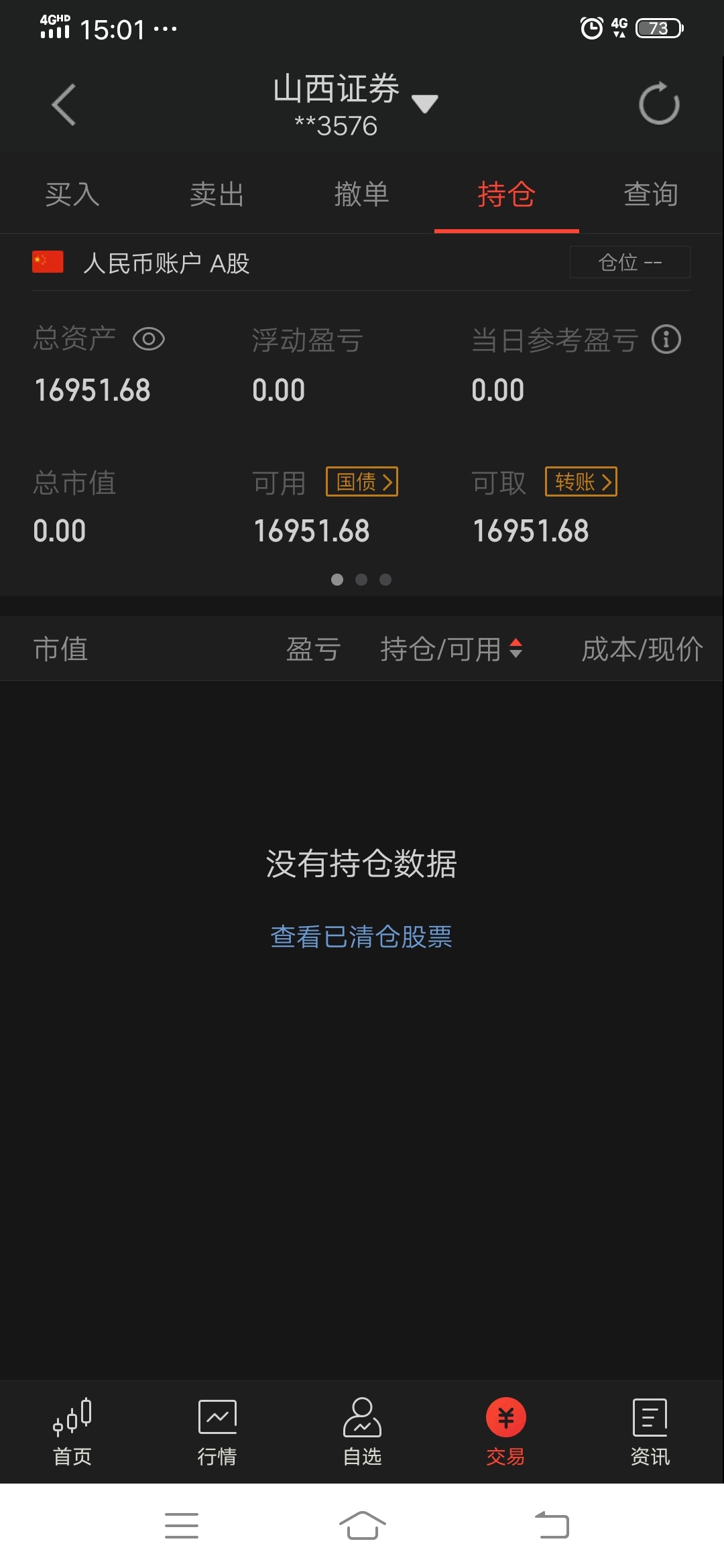View 查看已清仓股票 link
Image resolution: width=724 pixels, height=1568 pixels.
coord(361,936)
